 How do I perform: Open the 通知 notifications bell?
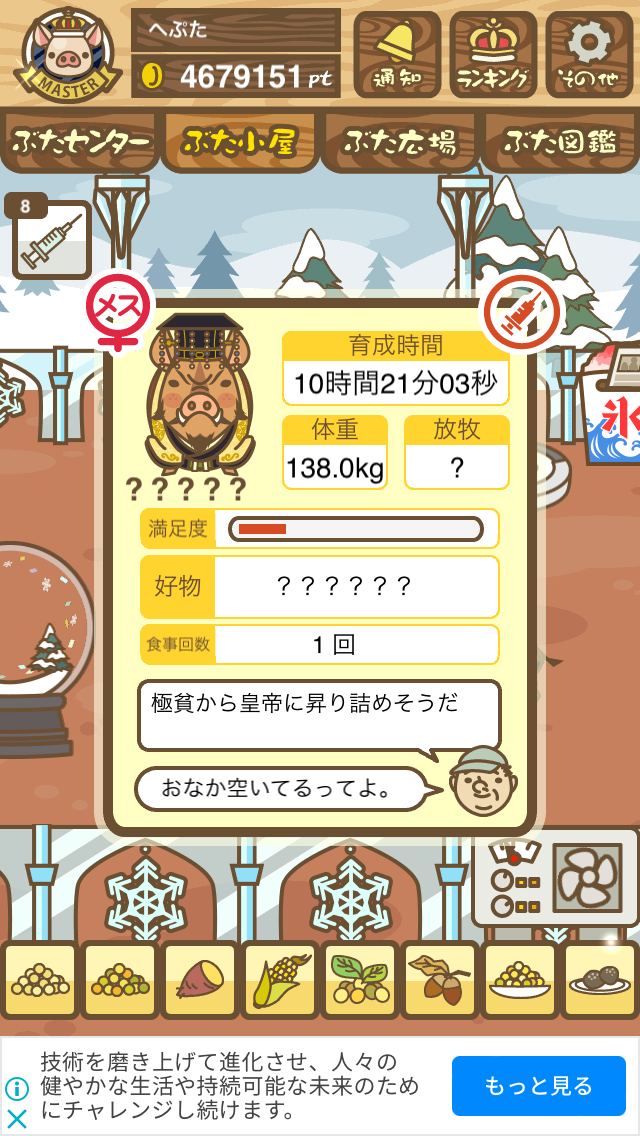click(397, 54)
